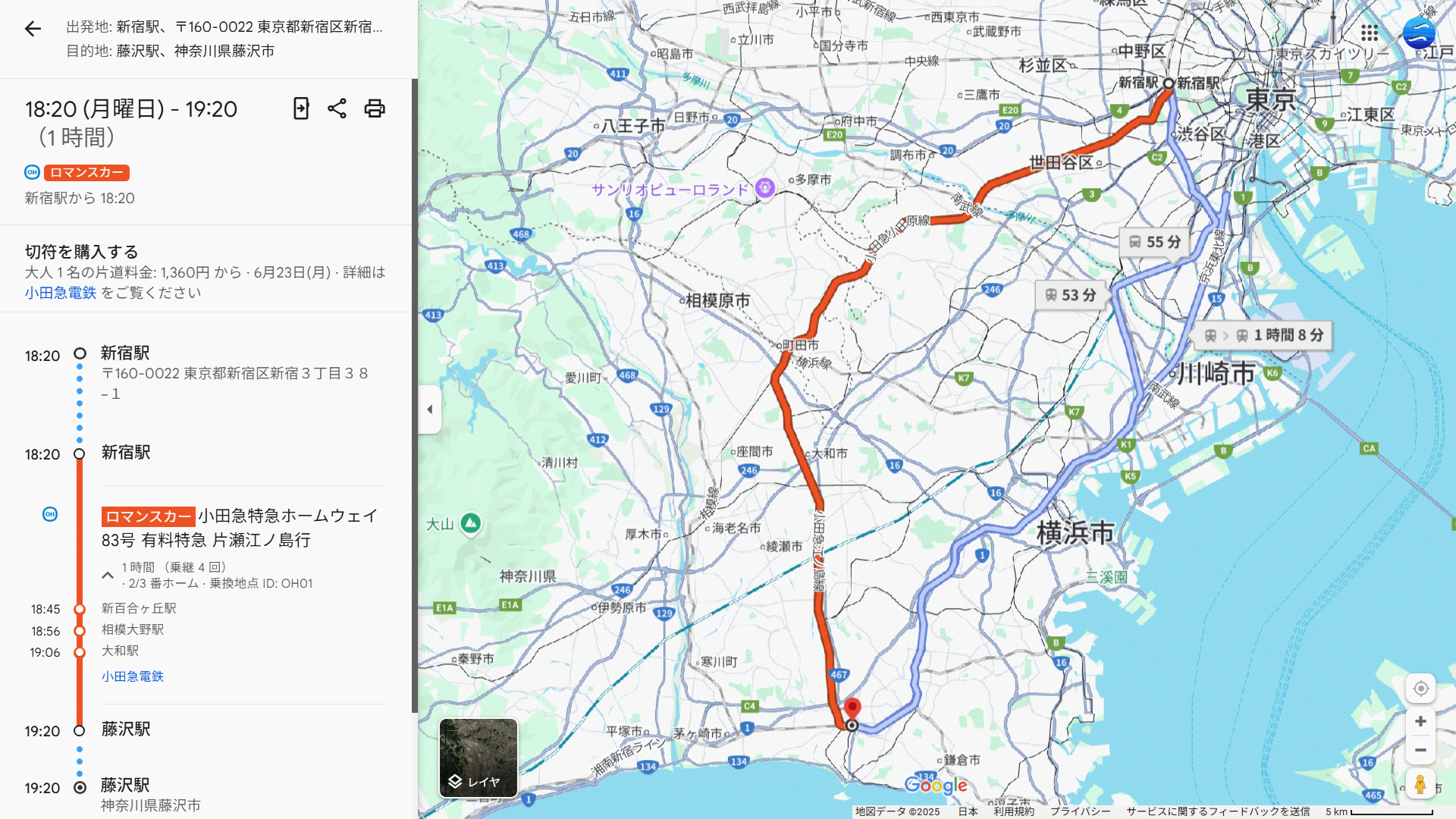Open the 利用規約 terms link

1014,811
